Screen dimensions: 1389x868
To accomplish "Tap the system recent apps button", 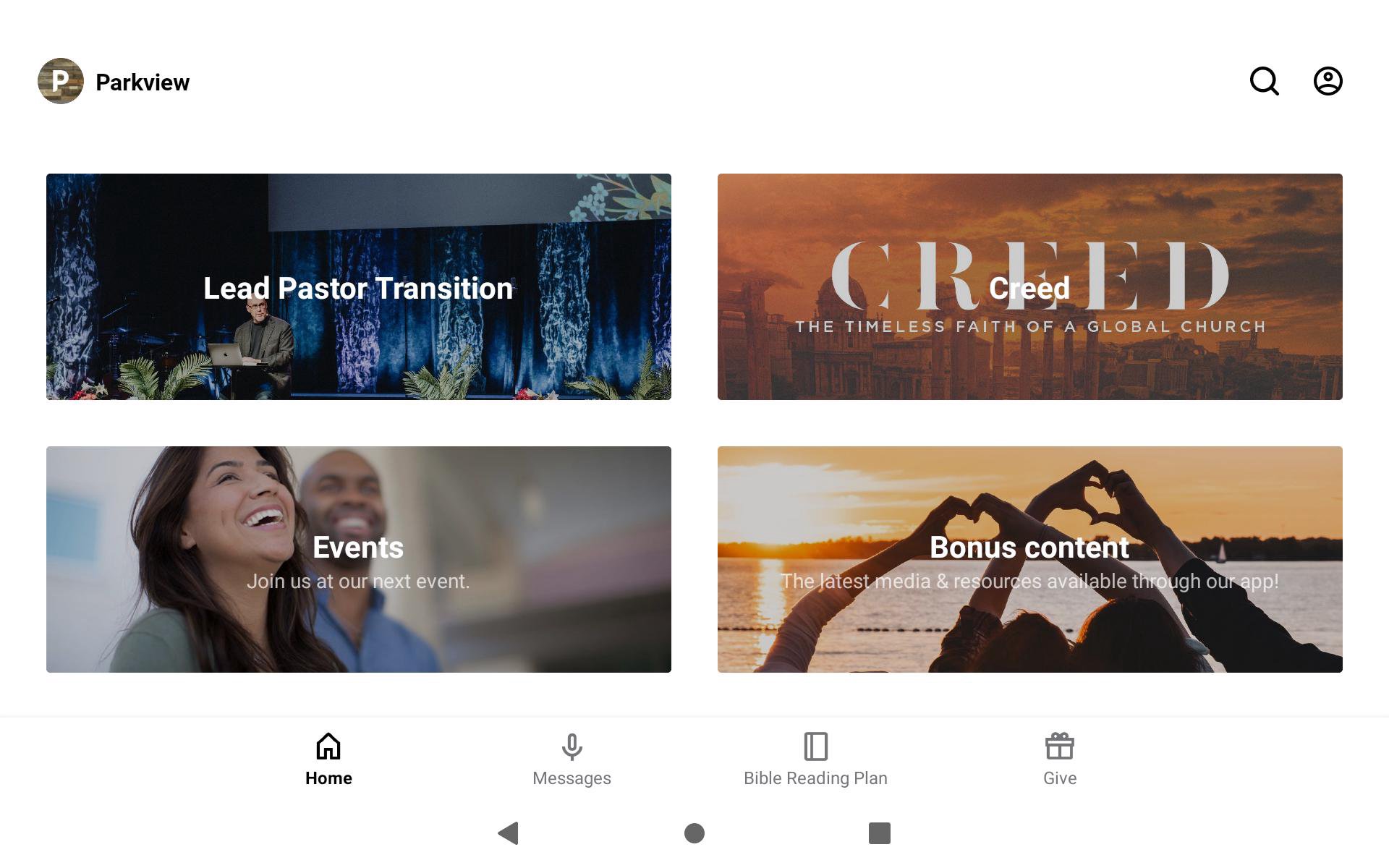I will (879, 833).
